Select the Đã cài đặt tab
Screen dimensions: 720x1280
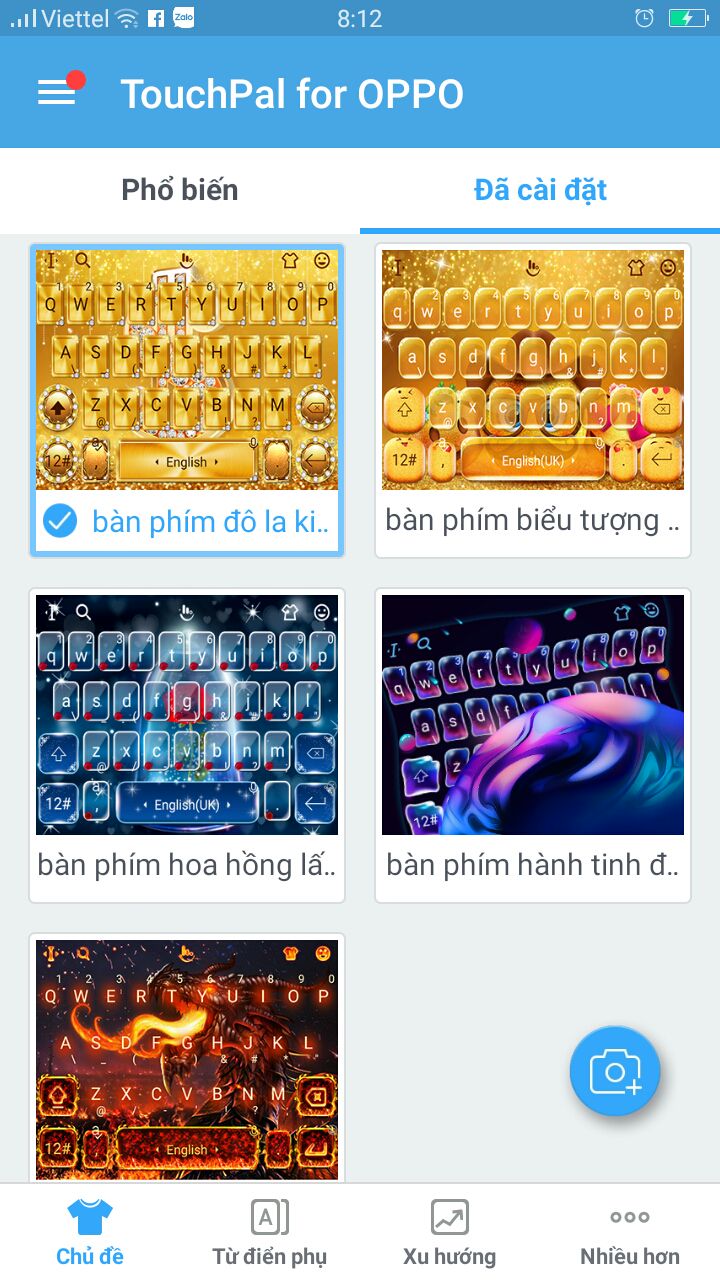(540, 190)
